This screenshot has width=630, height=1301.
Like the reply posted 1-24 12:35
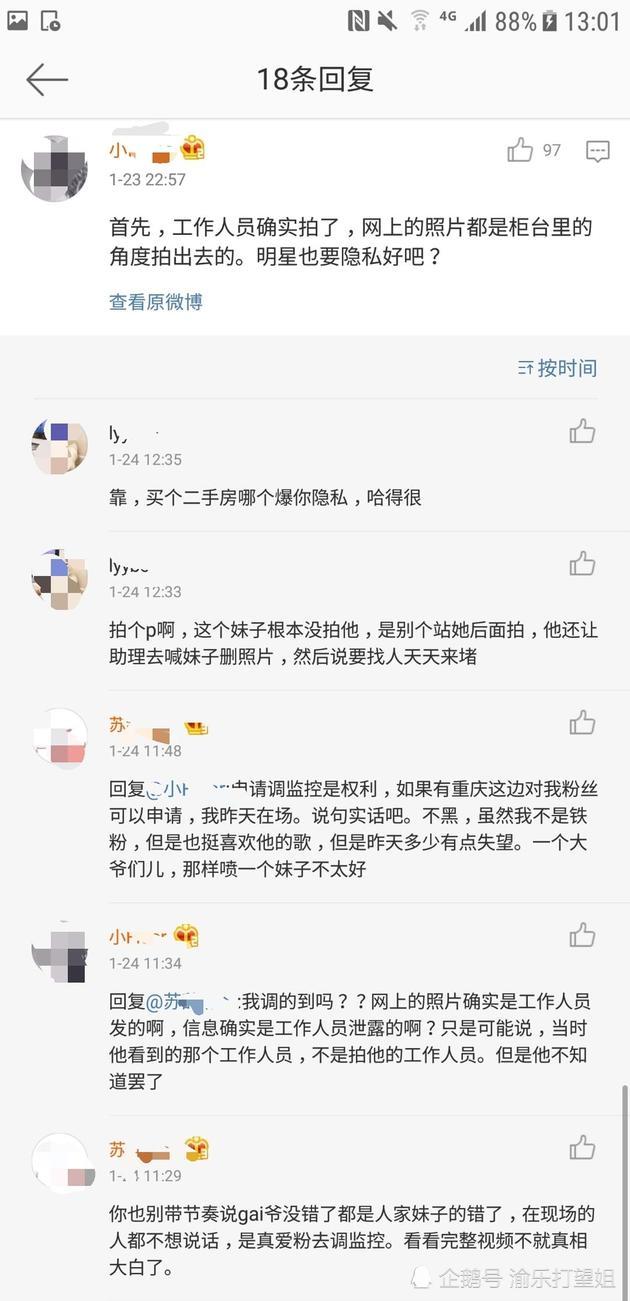(x=582, y=432)
